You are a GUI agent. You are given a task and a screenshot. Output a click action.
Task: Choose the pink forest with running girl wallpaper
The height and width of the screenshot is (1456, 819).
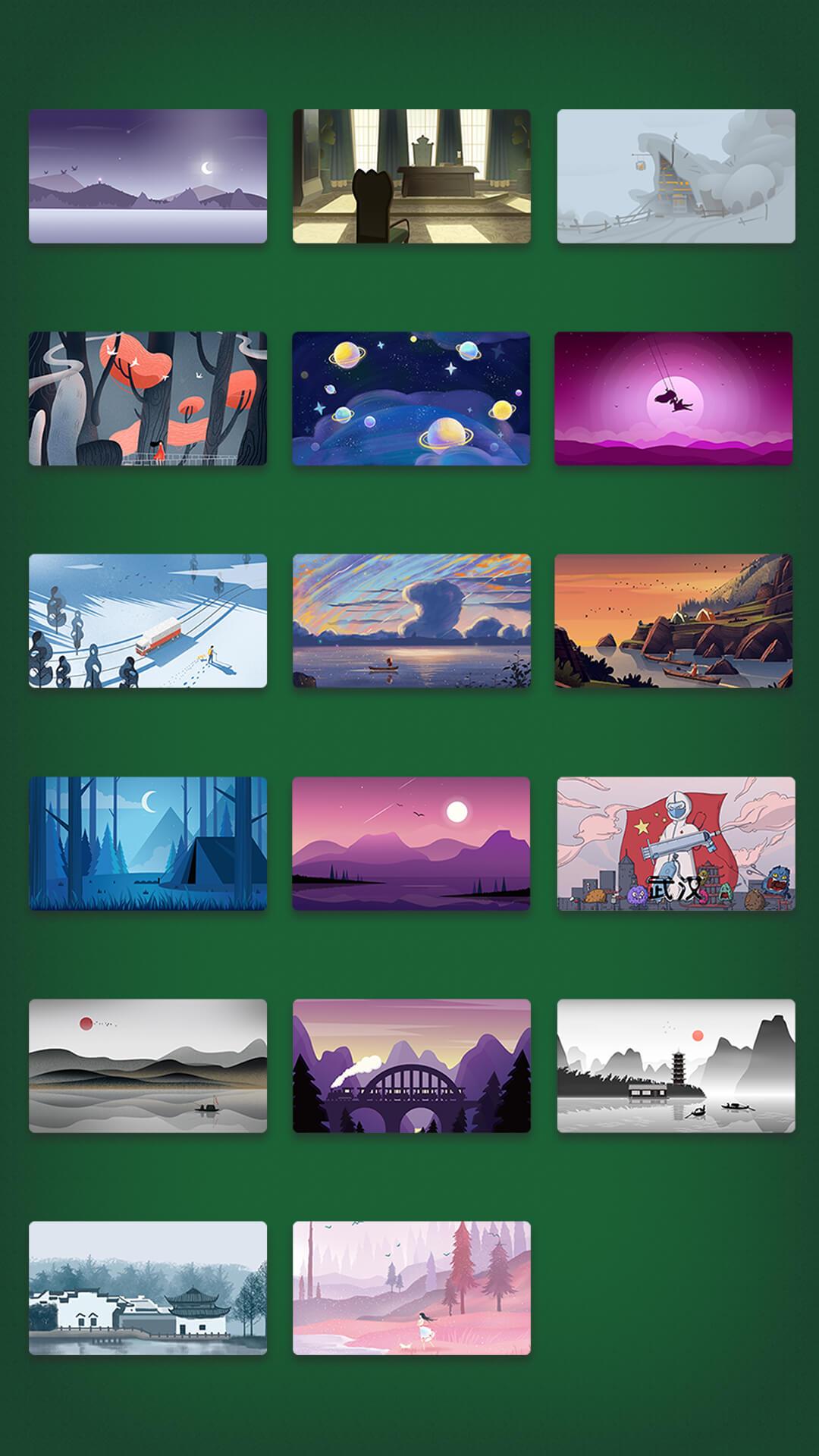[412, 1288]
